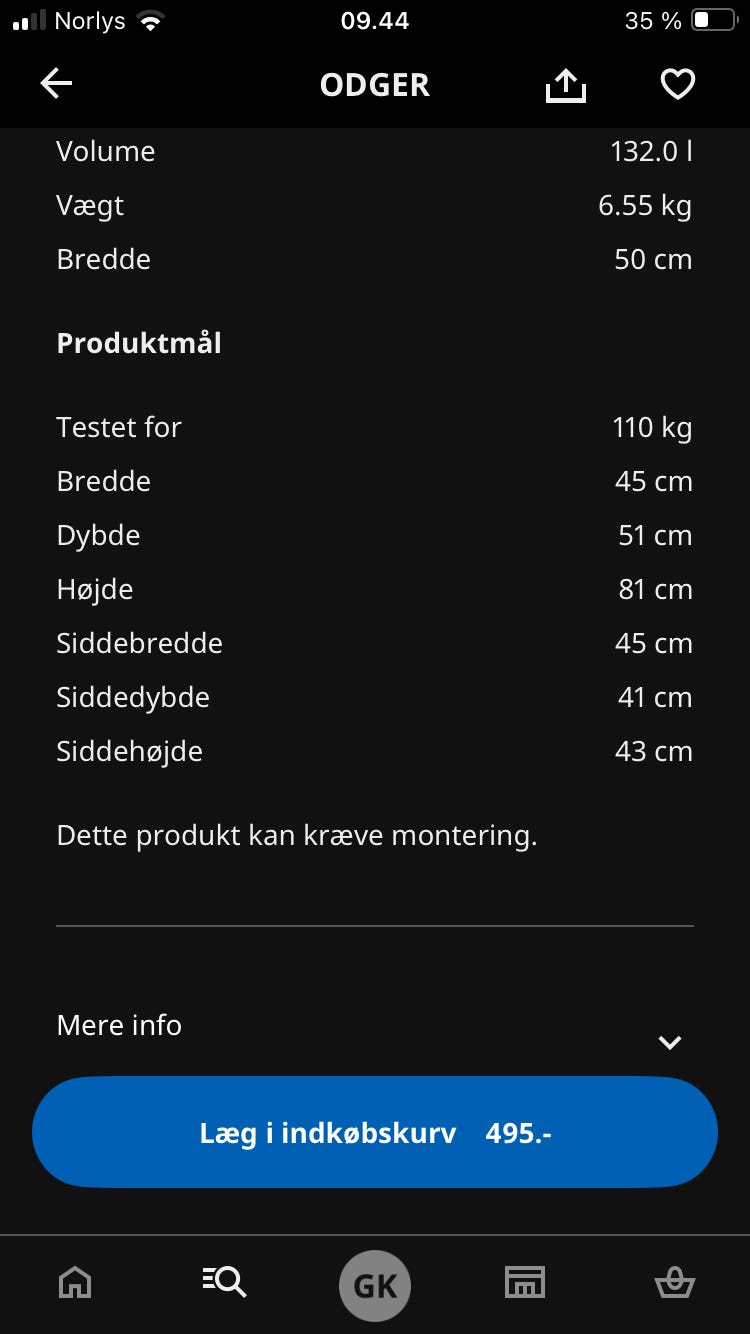Screen dimensions: 750x1334
Task: Open the shopping basket tab
Action: pos(674,1282)
